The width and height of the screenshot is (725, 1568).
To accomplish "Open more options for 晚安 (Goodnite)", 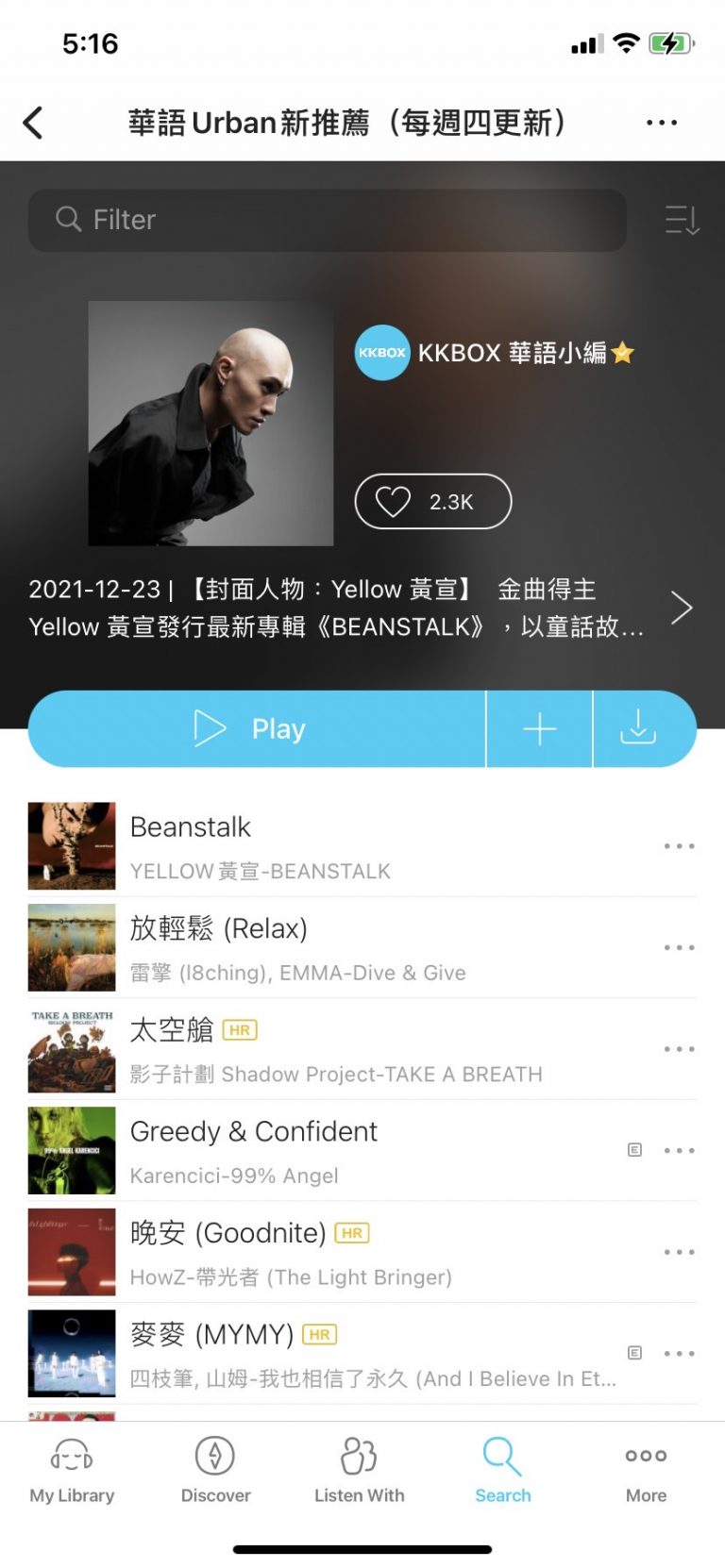I will (x=679, y=1252).
